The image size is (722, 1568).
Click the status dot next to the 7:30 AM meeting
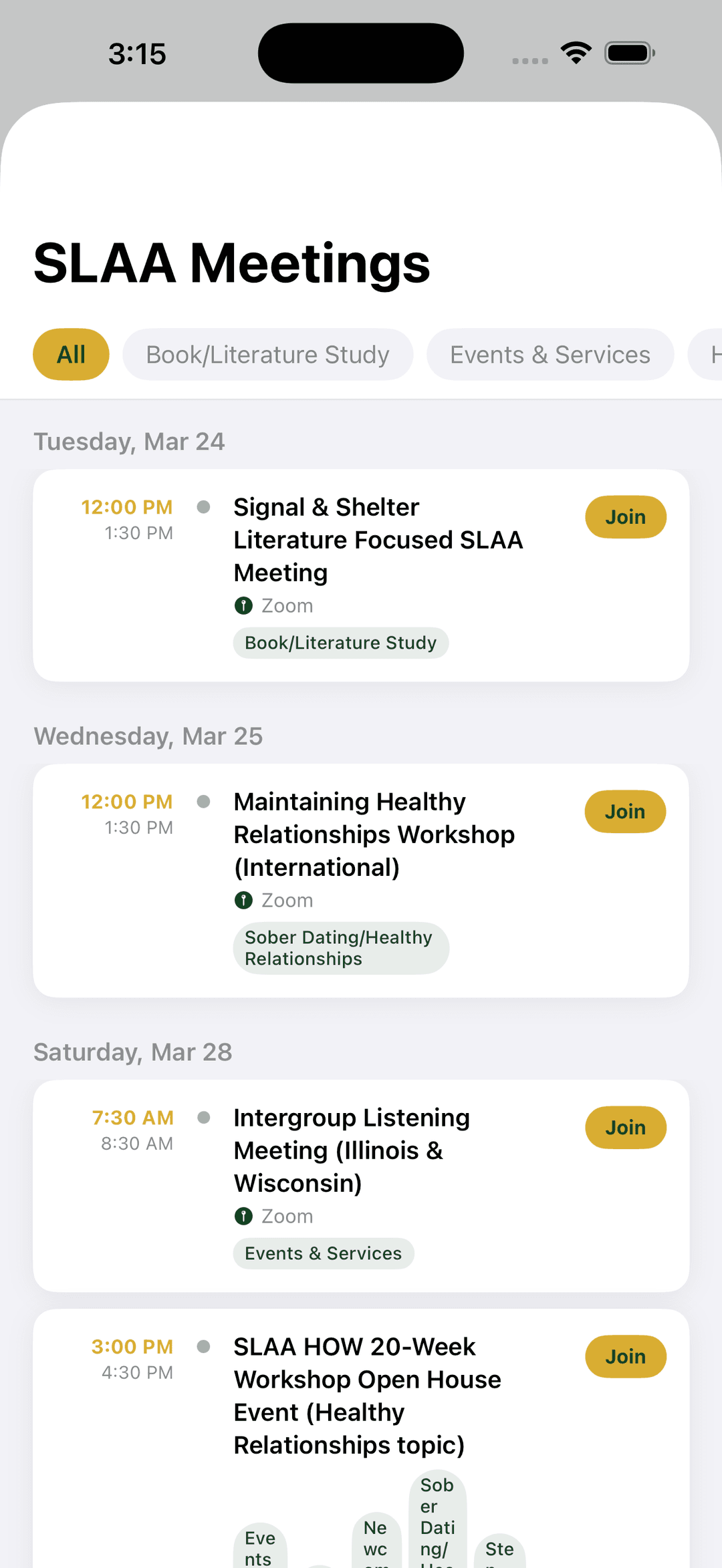203,1118
